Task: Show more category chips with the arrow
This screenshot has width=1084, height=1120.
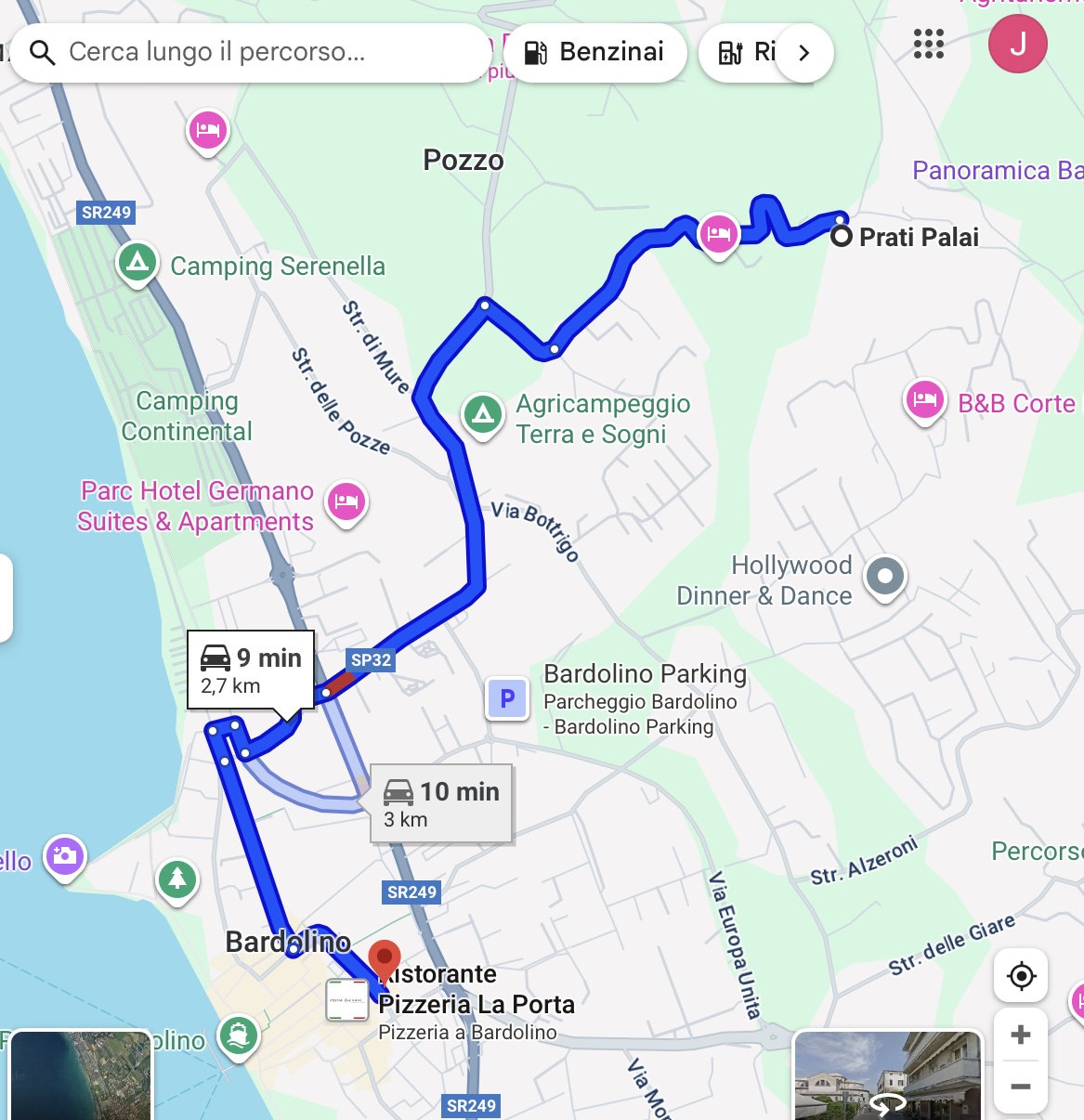Action: point(804,53)
